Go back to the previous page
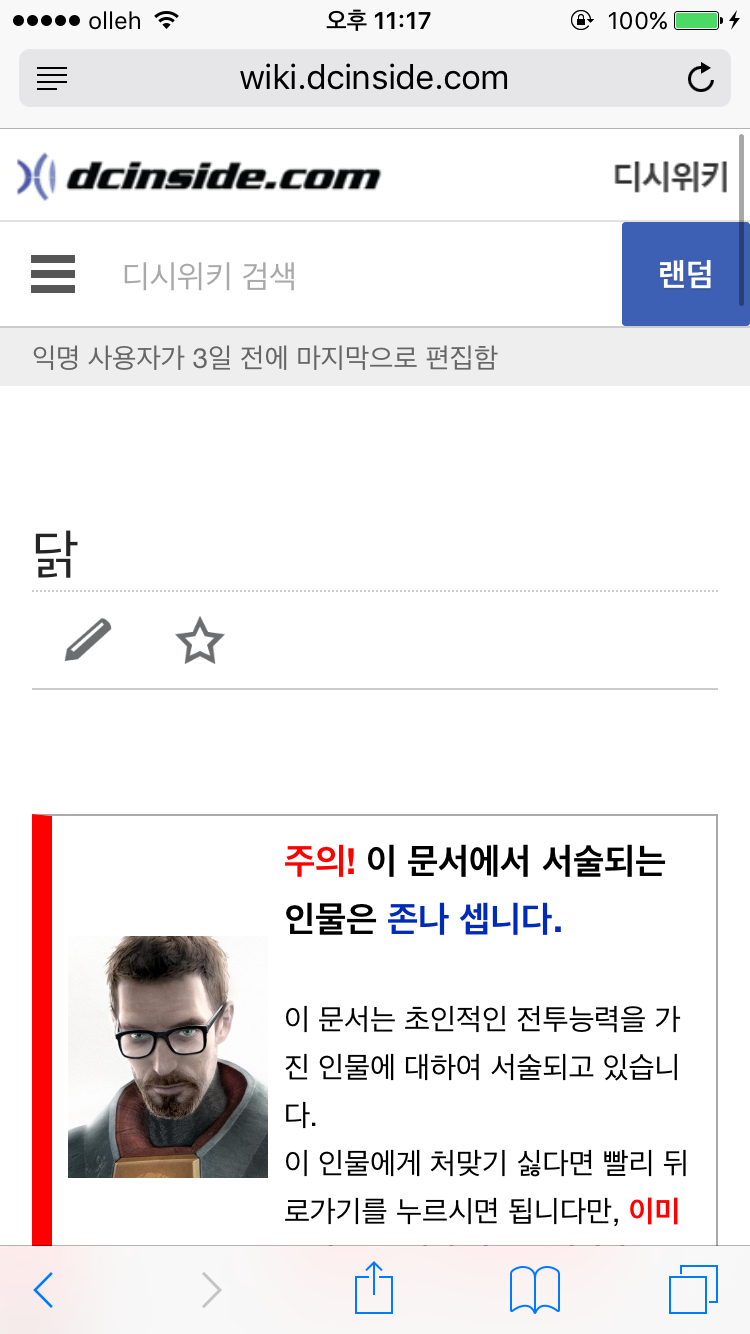The image size is (750, 1334). [x=43, y=1290]
